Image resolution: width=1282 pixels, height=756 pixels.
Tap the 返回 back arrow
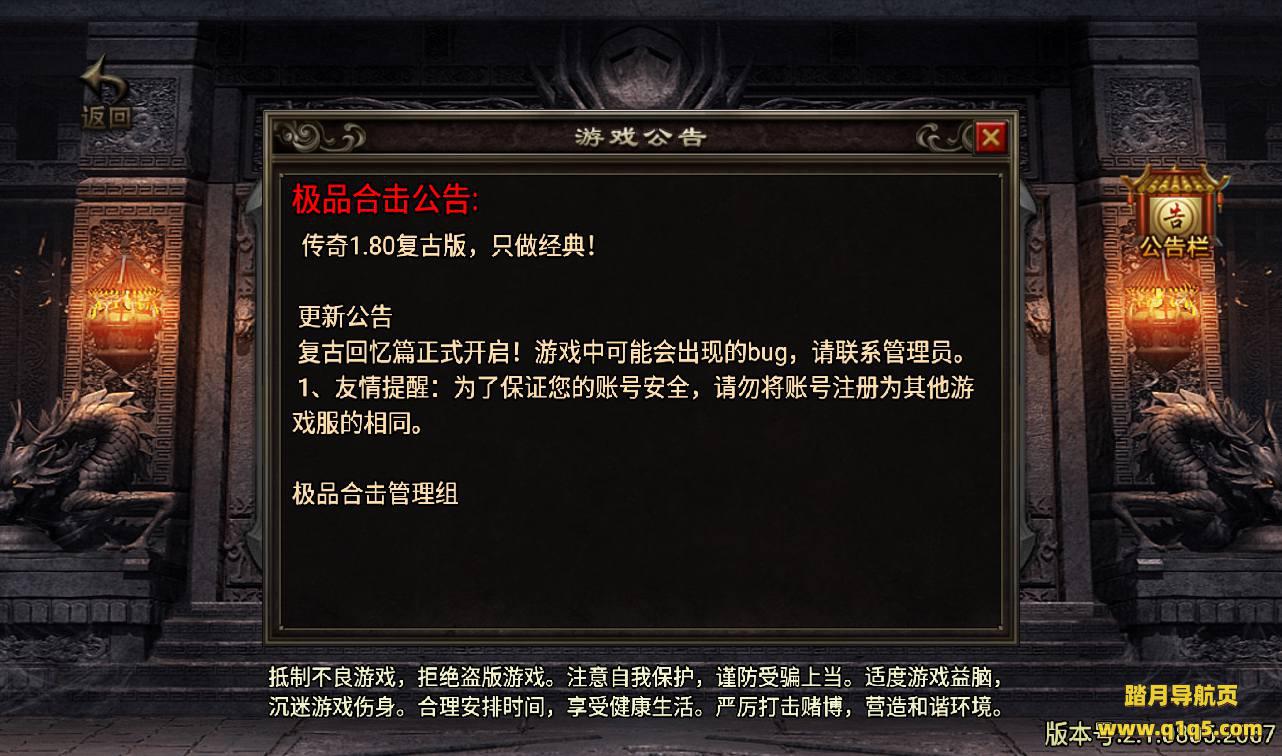coord(104,95)
